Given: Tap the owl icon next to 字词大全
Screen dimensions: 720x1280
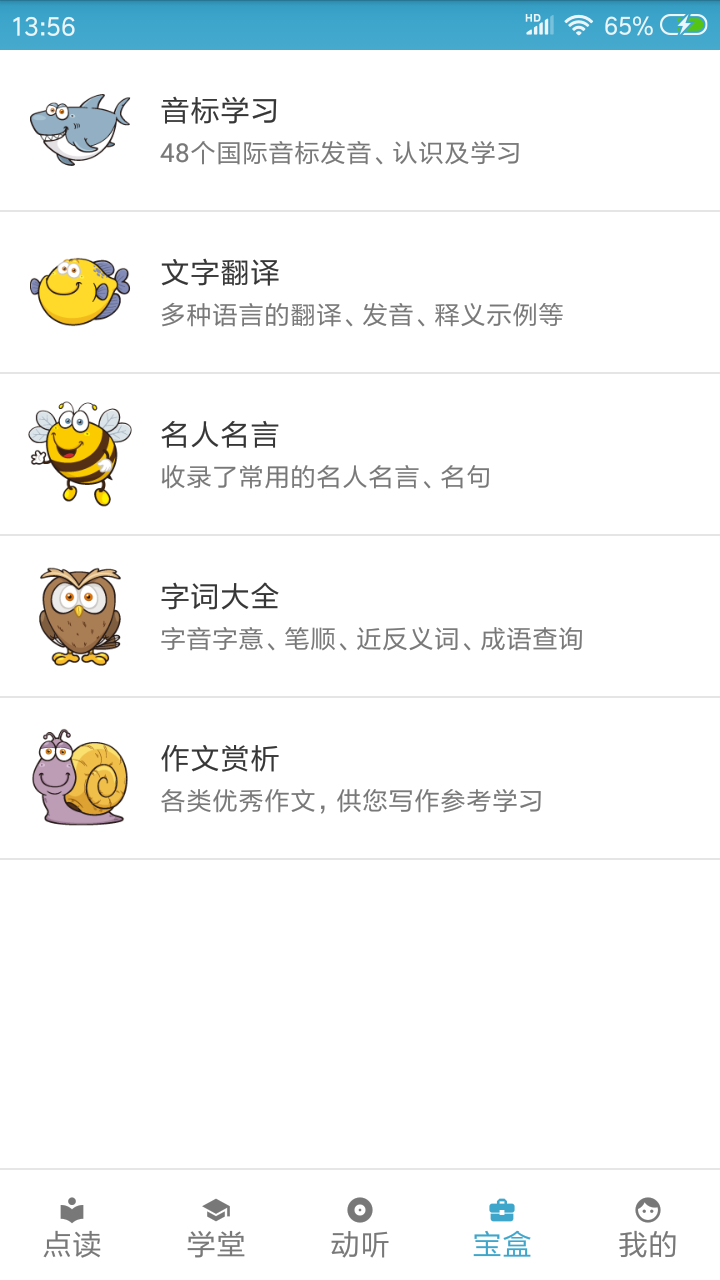Looking at the screenshot, I should point(79,613).
